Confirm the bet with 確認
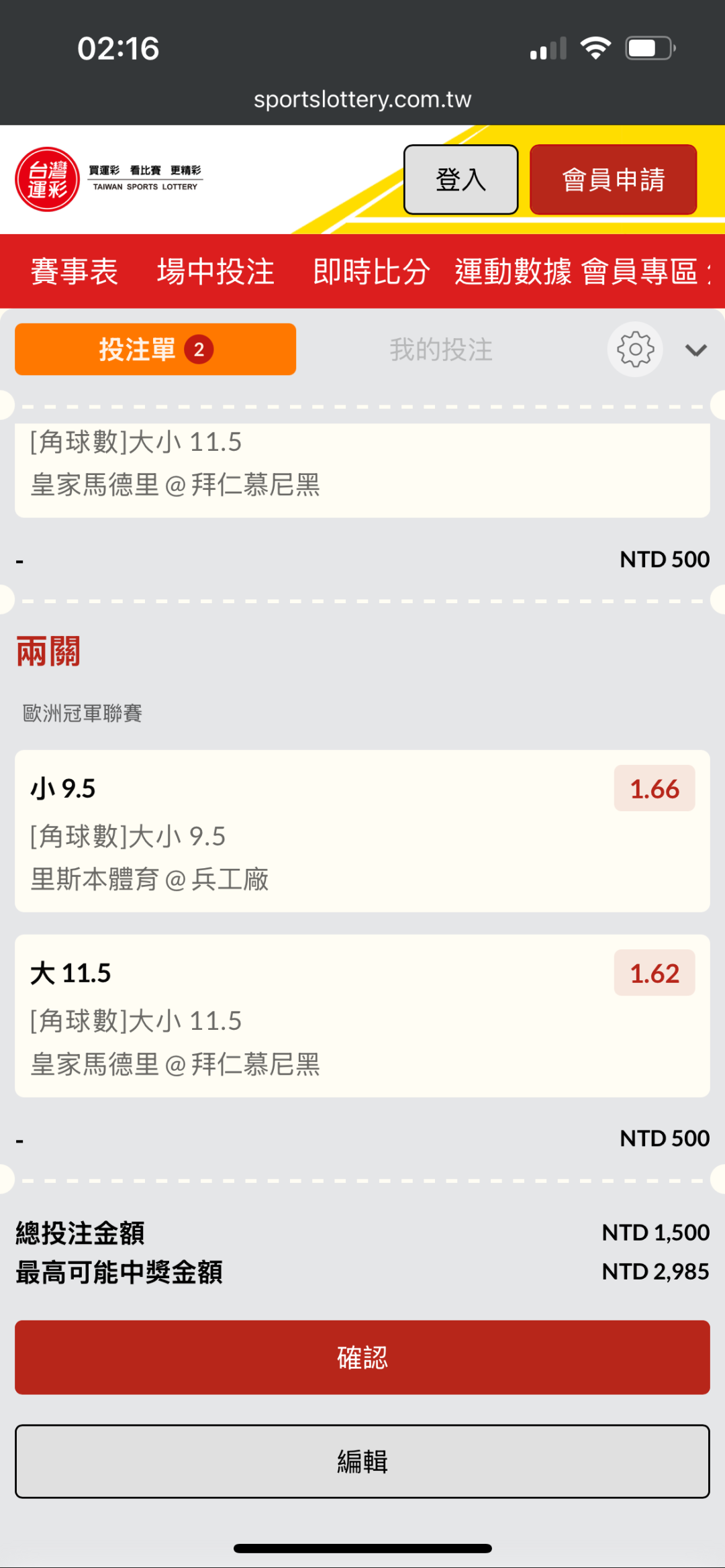This screenshot has width=725, height=1568. (362, 1357)
